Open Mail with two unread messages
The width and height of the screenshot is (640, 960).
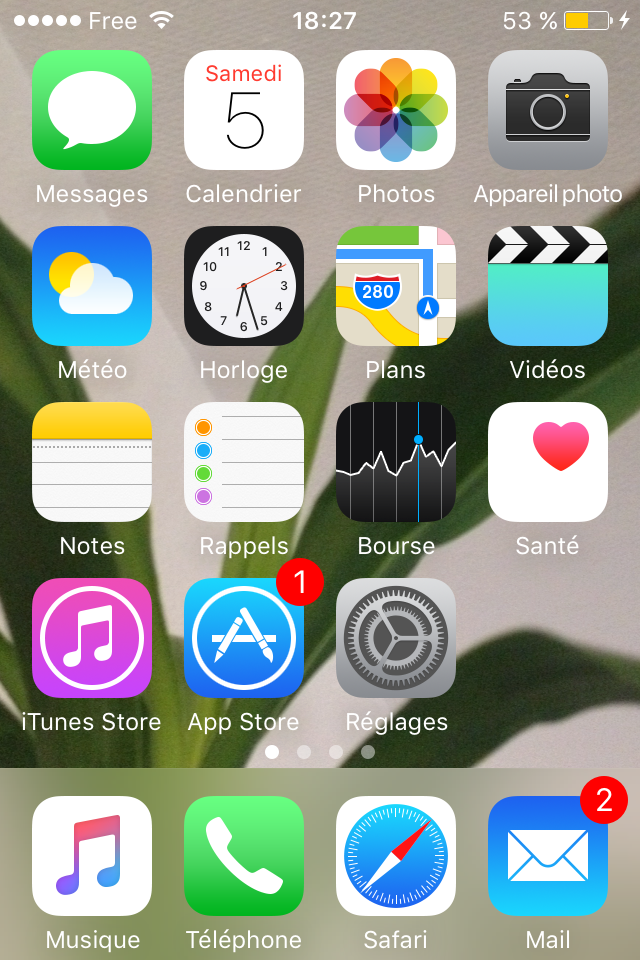(548, 856)
